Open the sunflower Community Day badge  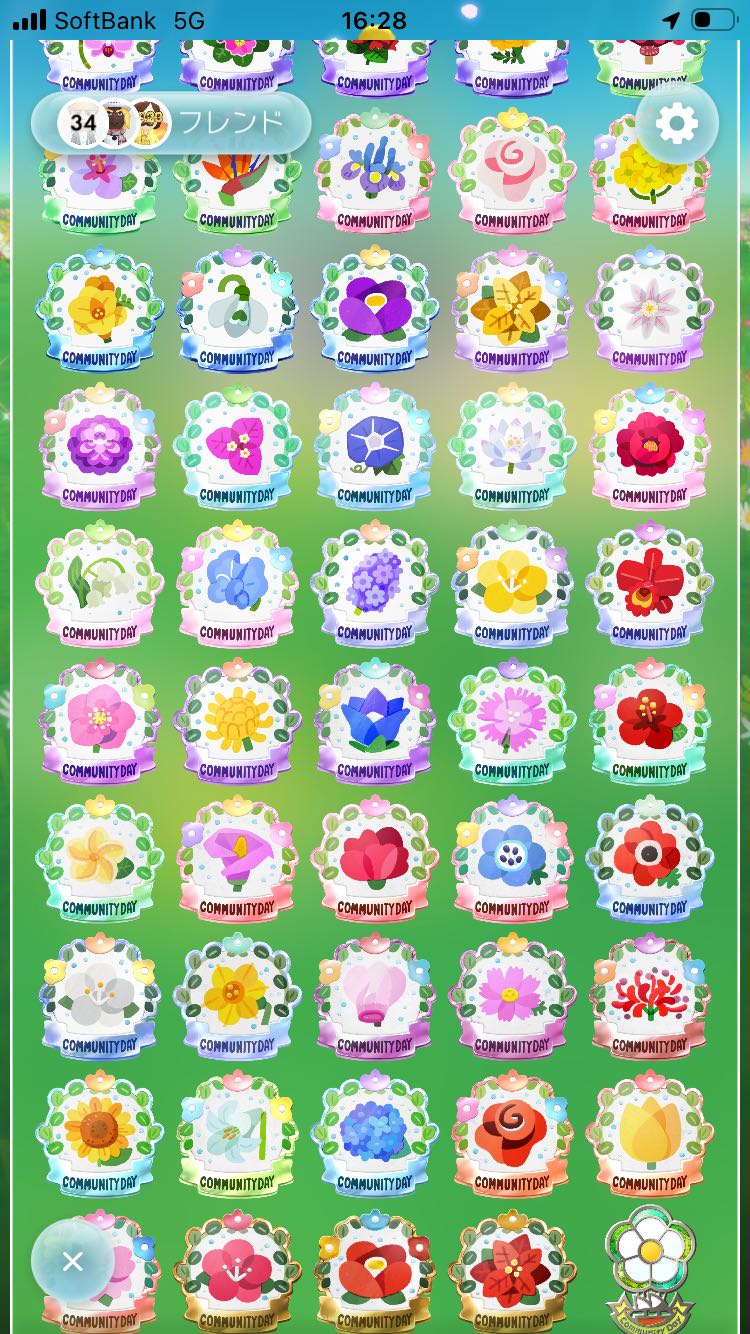click(99, 1132)
